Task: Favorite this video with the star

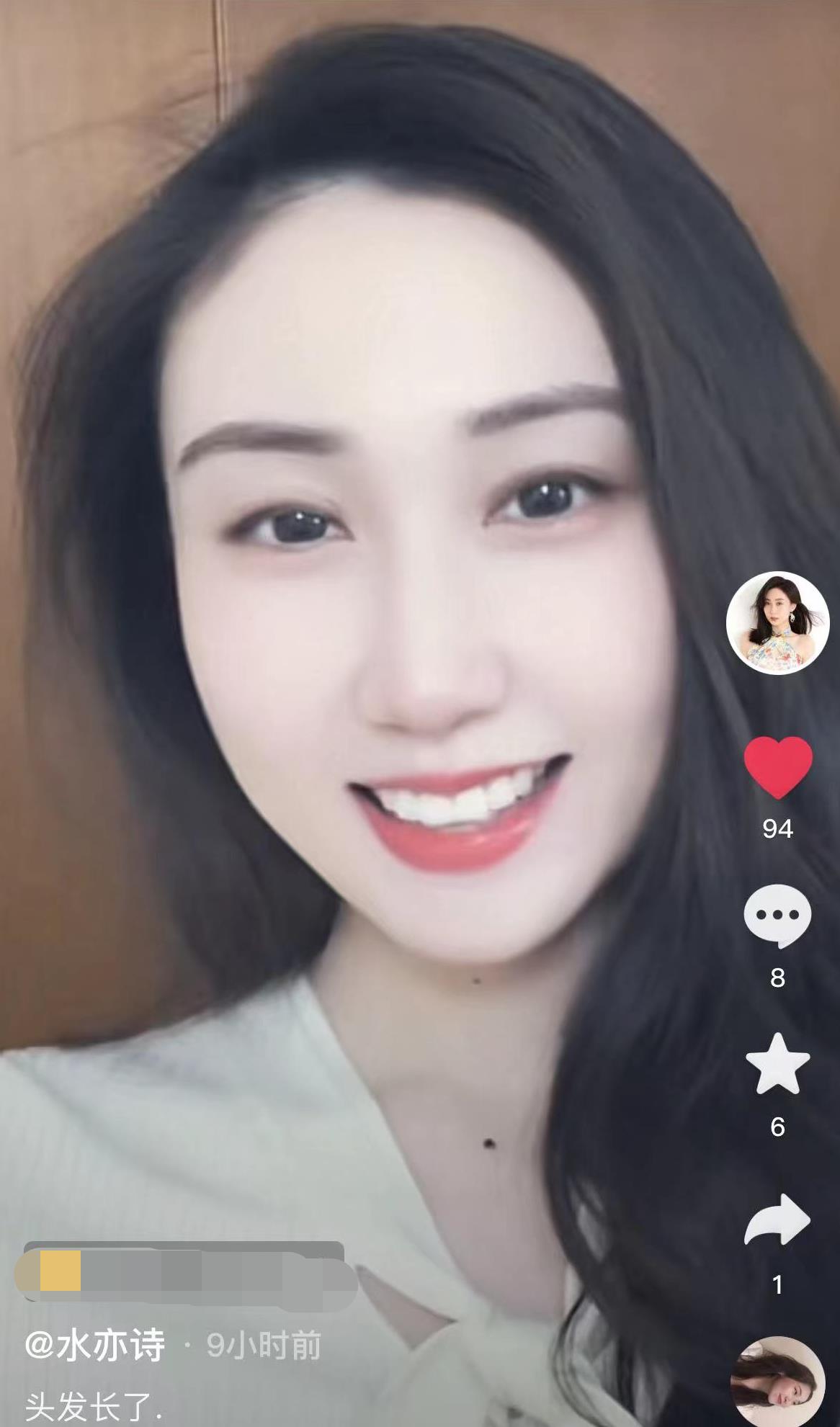Action: point(777,1064)
